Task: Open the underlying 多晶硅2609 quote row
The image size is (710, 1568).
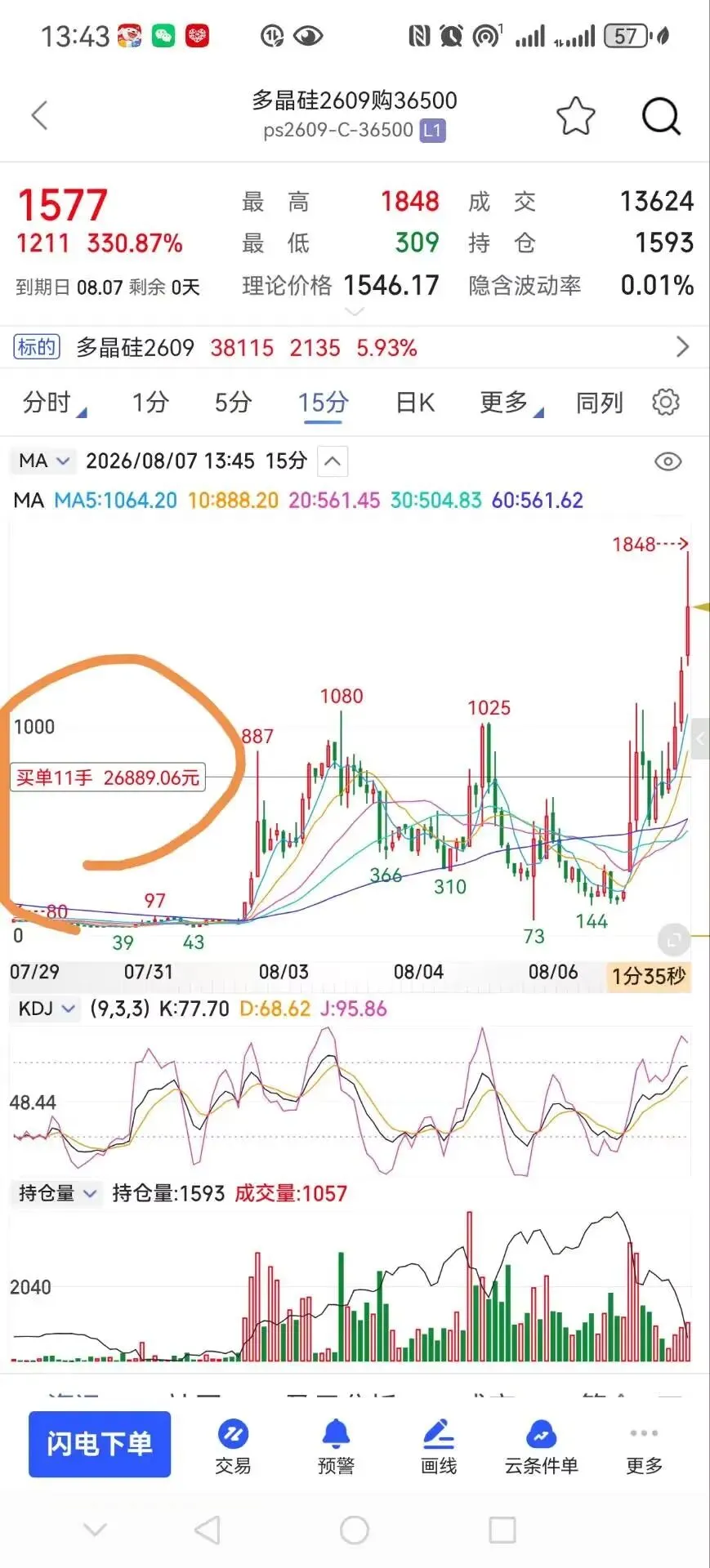Action: click(355, 348)
